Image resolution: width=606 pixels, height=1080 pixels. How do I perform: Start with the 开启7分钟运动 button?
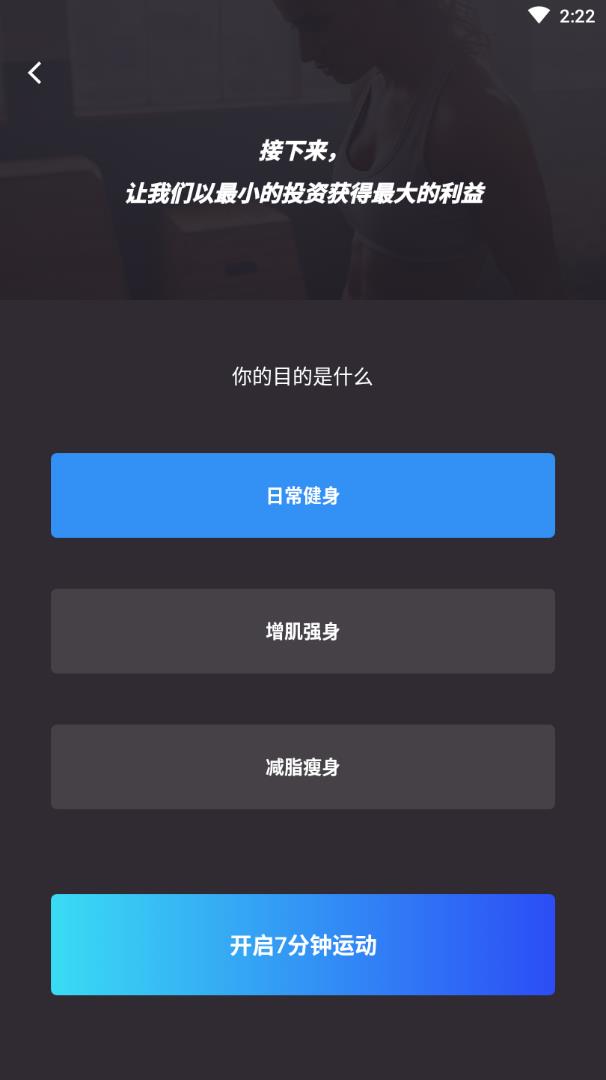coord(303,945)
